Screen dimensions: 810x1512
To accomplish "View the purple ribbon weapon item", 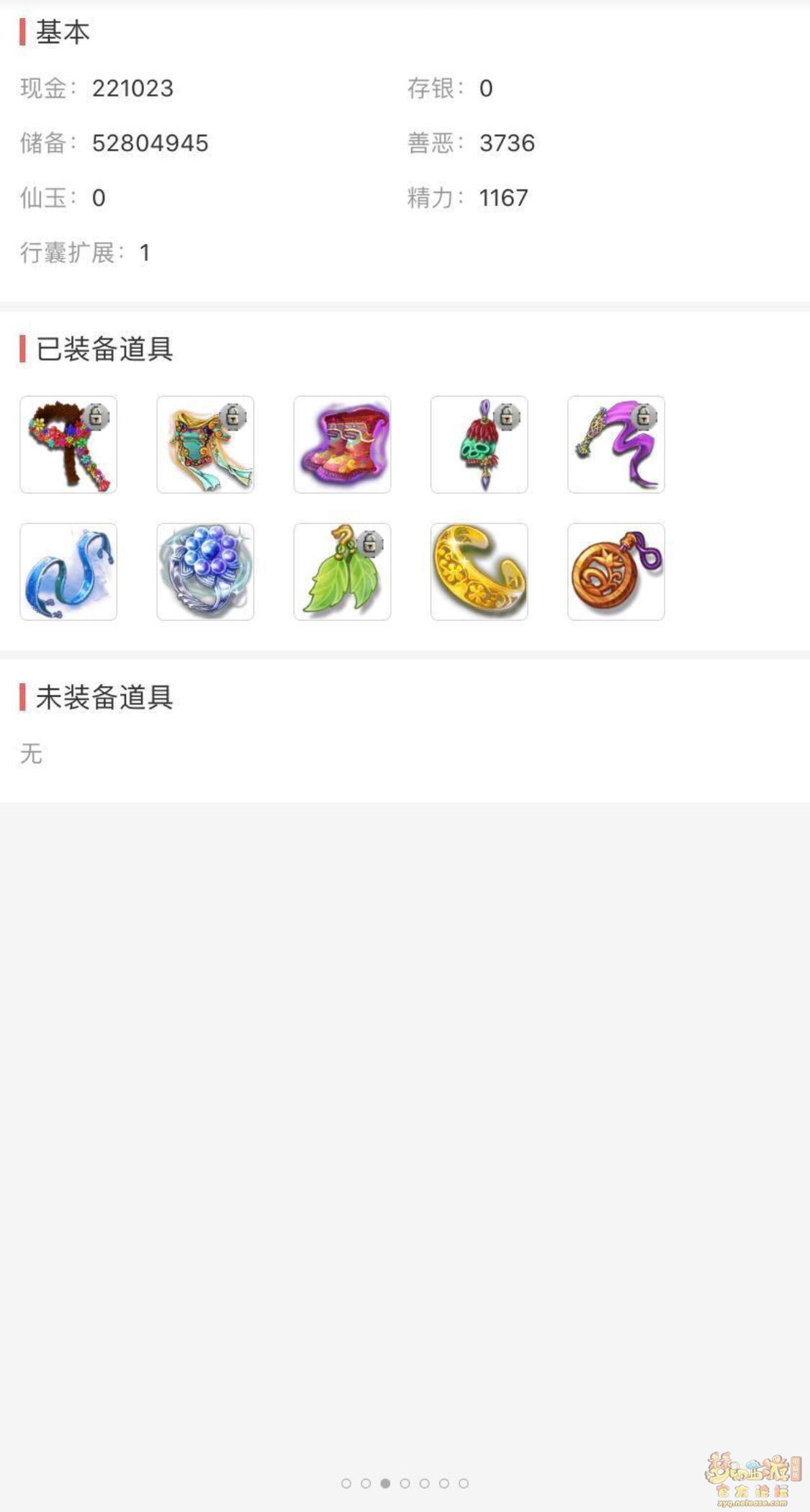I will [x=616, y=444].
